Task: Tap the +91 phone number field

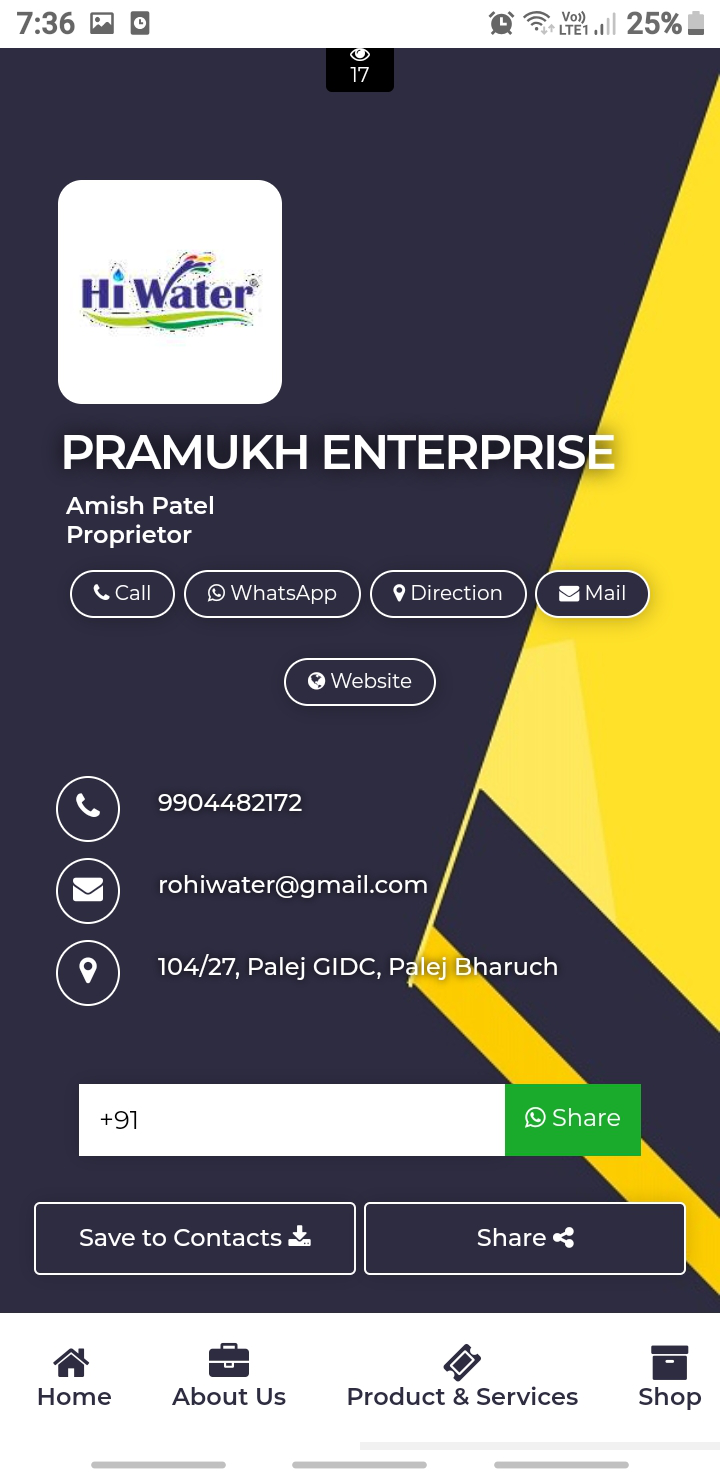Action: tap(292, 1119)
